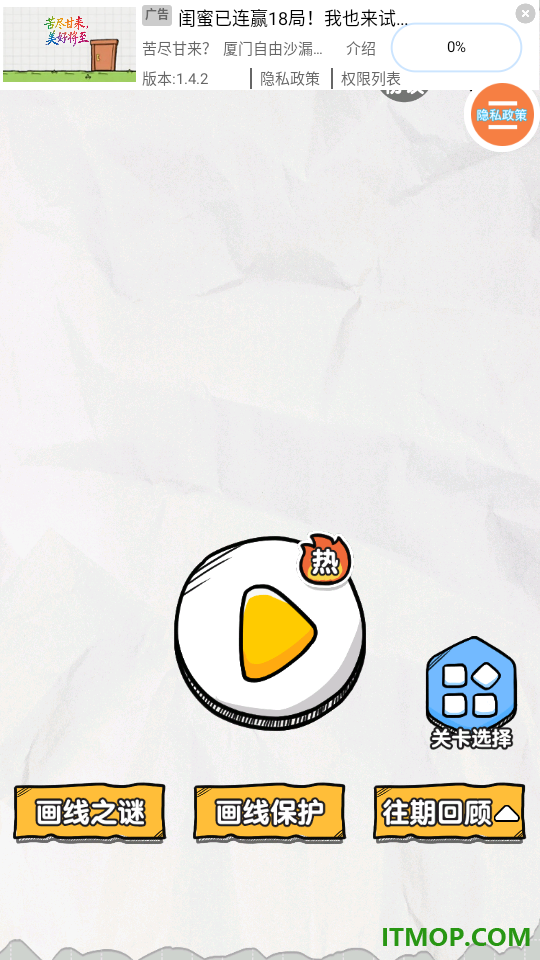
Task: Open the orange 隐私政策 round button
Action: point(502,115)
